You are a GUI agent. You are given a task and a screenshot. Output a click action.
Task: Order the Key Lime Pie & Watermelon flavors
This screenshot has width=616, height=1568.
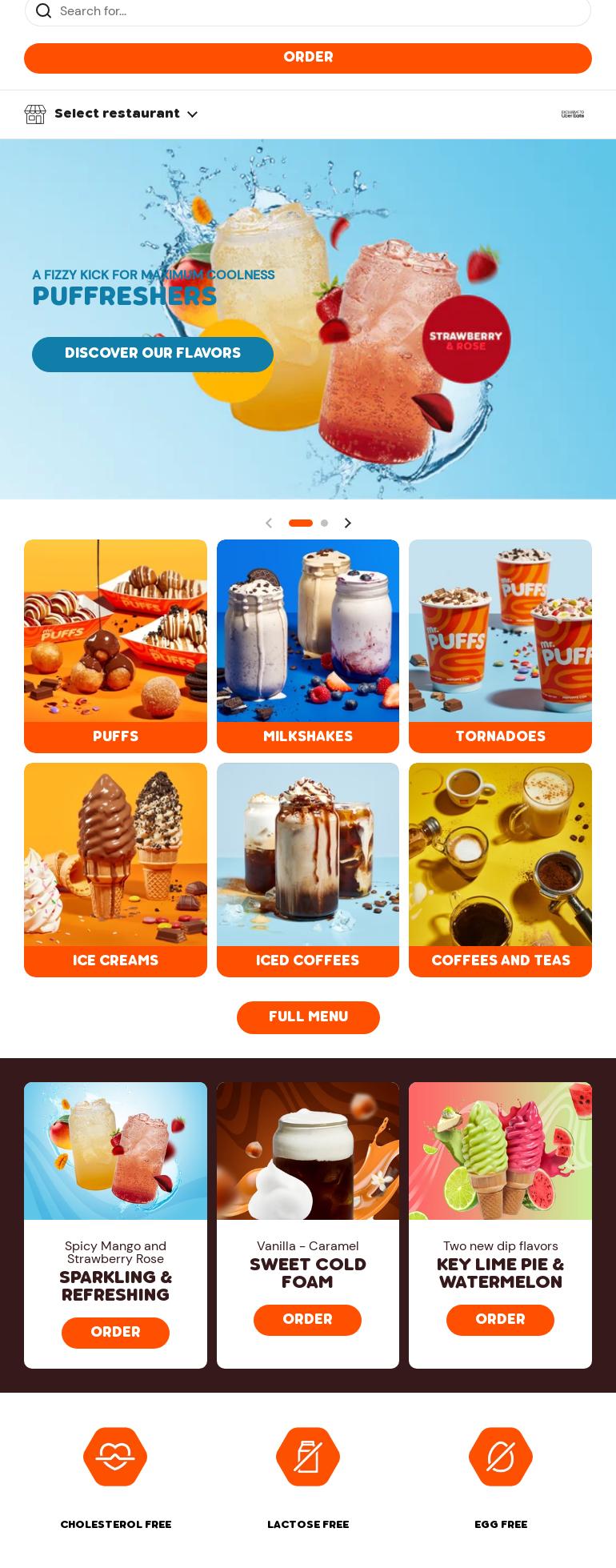point(500,1320)
